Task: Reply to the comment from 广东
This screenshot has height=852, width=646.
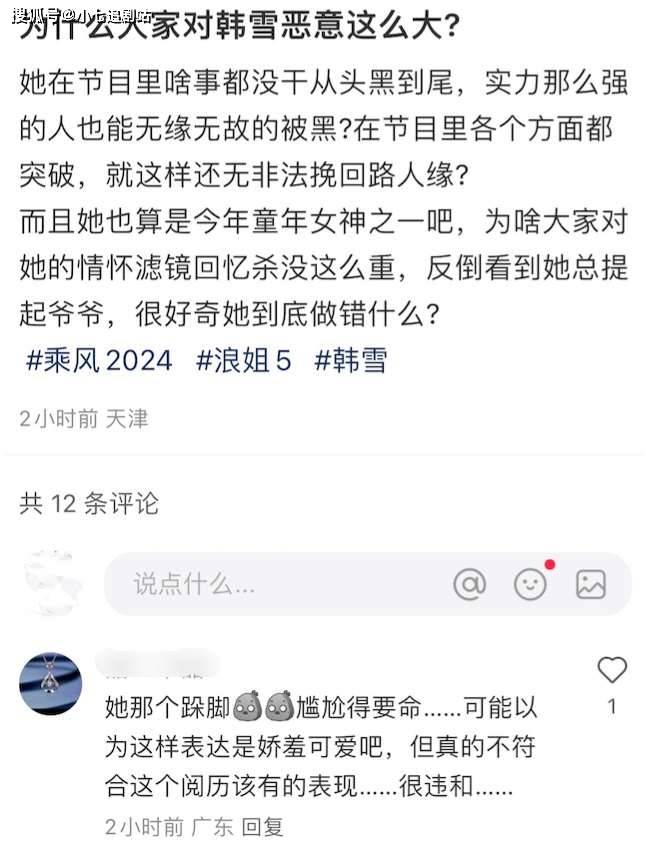Action: pyautogui.click(x=264, y=827)
